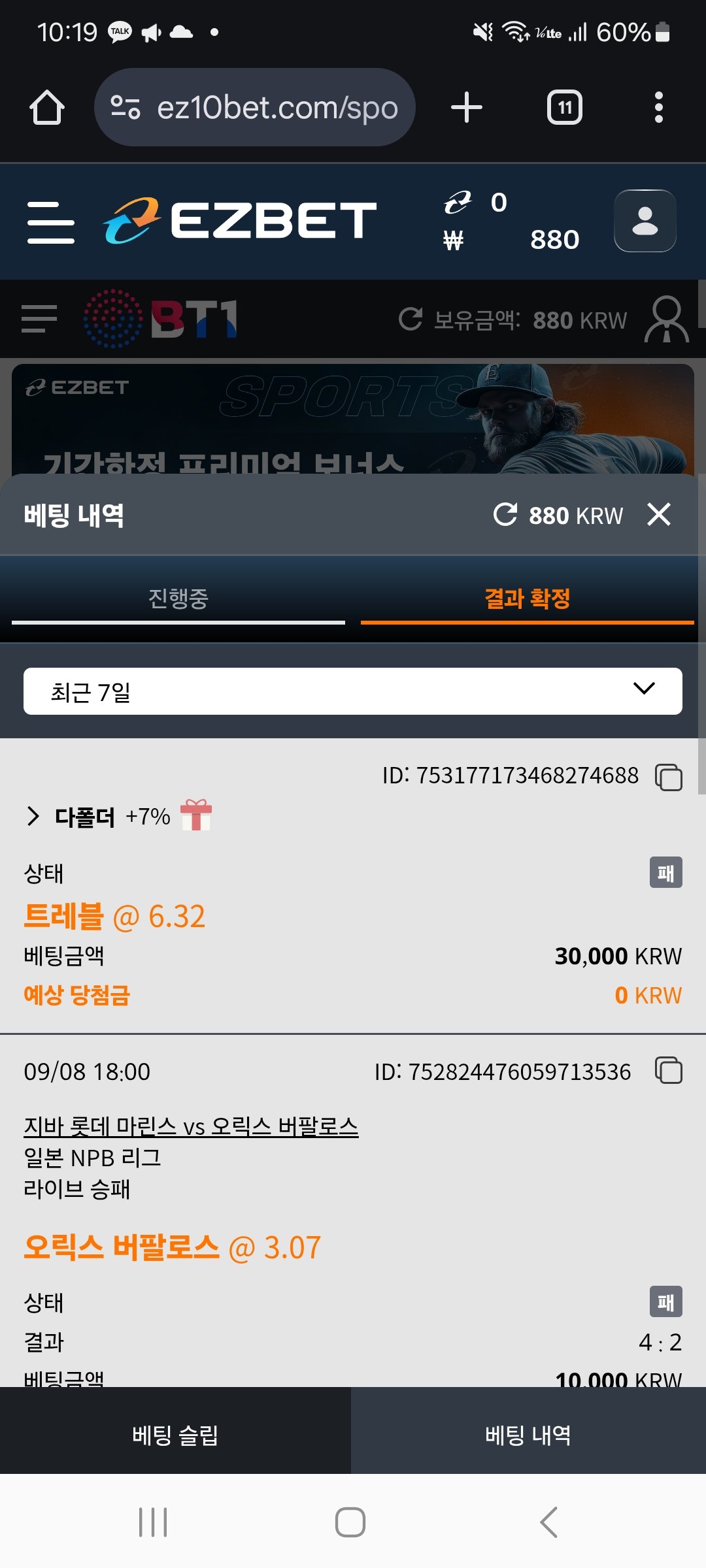Viewport: 706px width, 1568px height.
Task: Switch to the 베팅 슬립 bottom tab
Action: (175, 1435)
